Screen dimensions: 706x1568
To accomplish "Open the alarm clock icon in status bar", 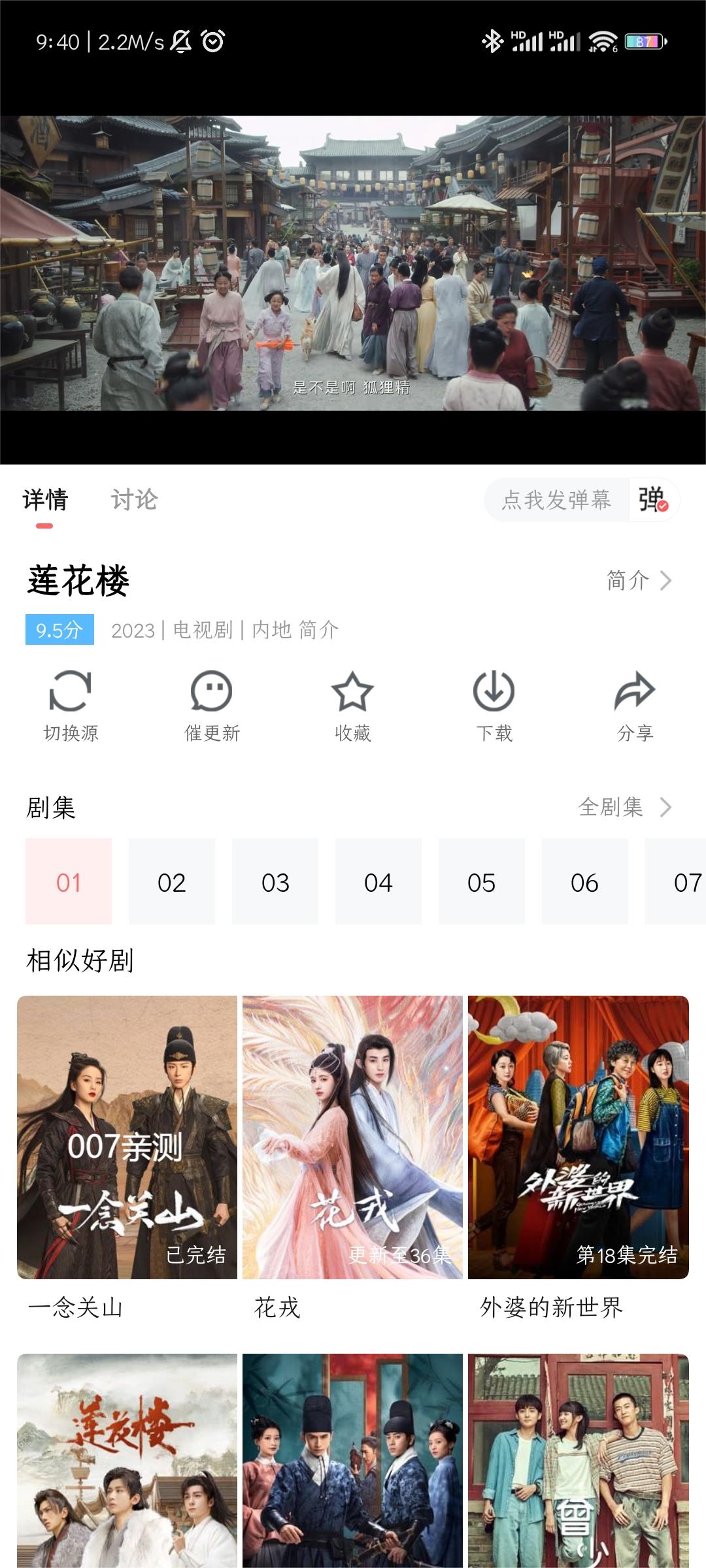I will point(212,41).
